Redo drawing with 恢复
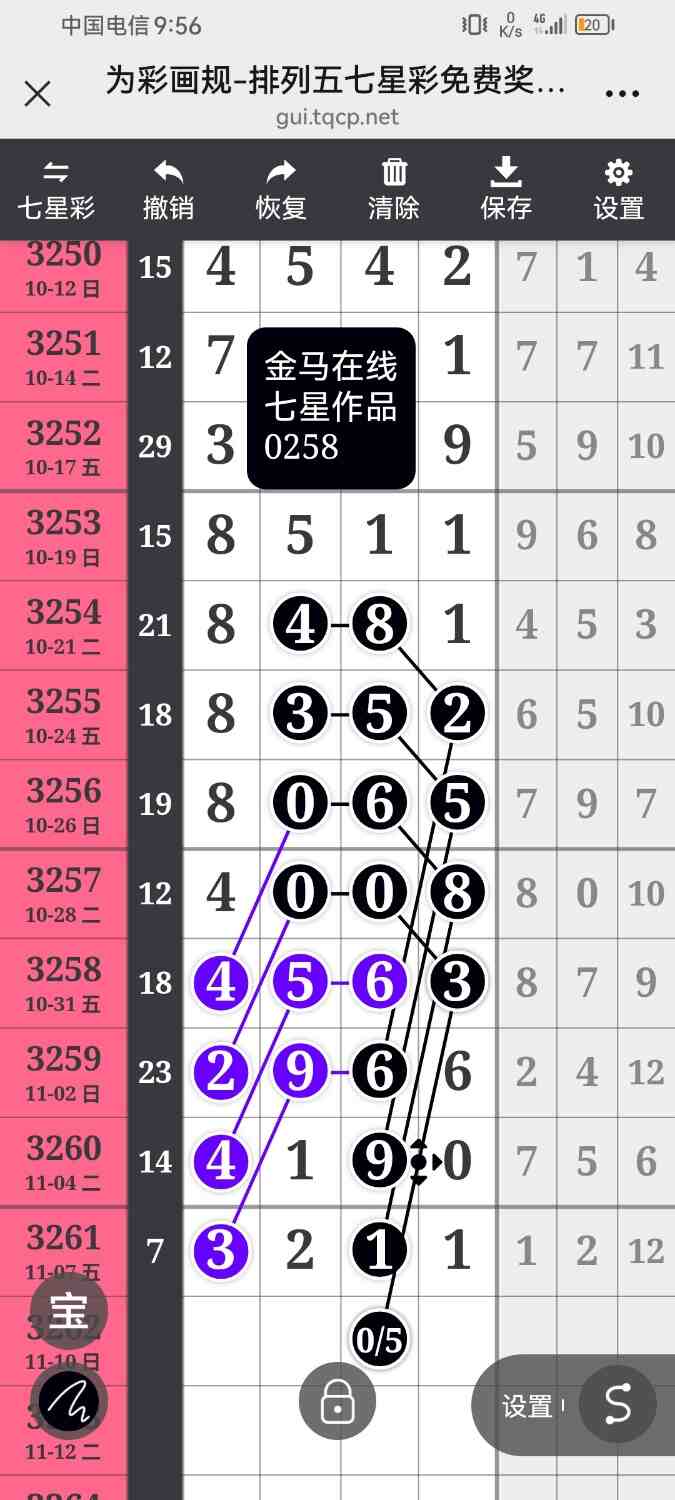Screen dimensions: 675x1500 (x=281, y=190)
